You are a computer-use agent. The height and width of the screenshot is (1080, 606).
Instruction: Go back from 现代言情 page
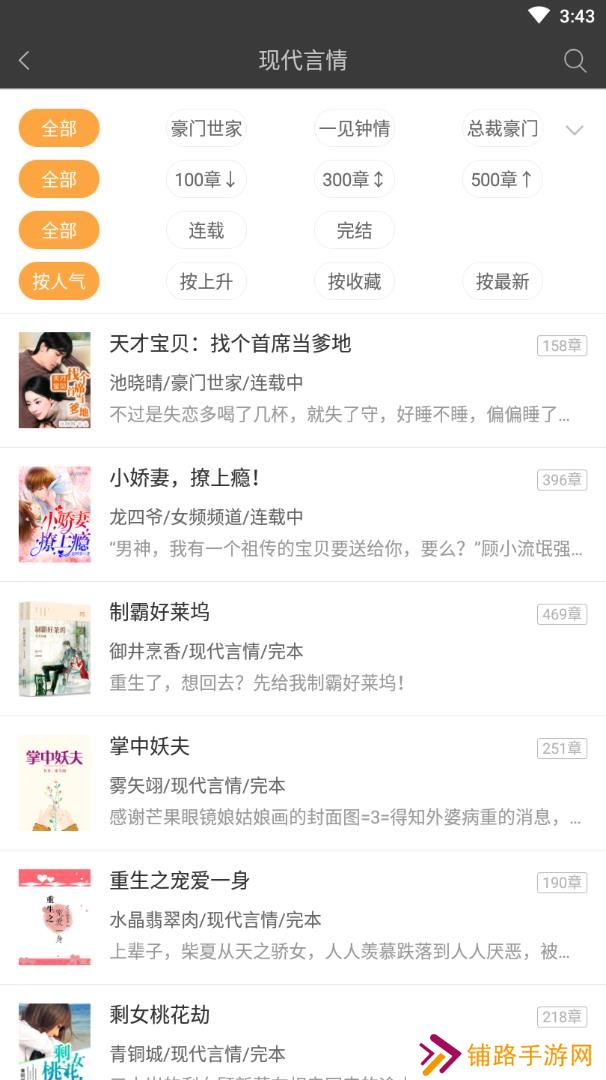[x=25, y=60]
